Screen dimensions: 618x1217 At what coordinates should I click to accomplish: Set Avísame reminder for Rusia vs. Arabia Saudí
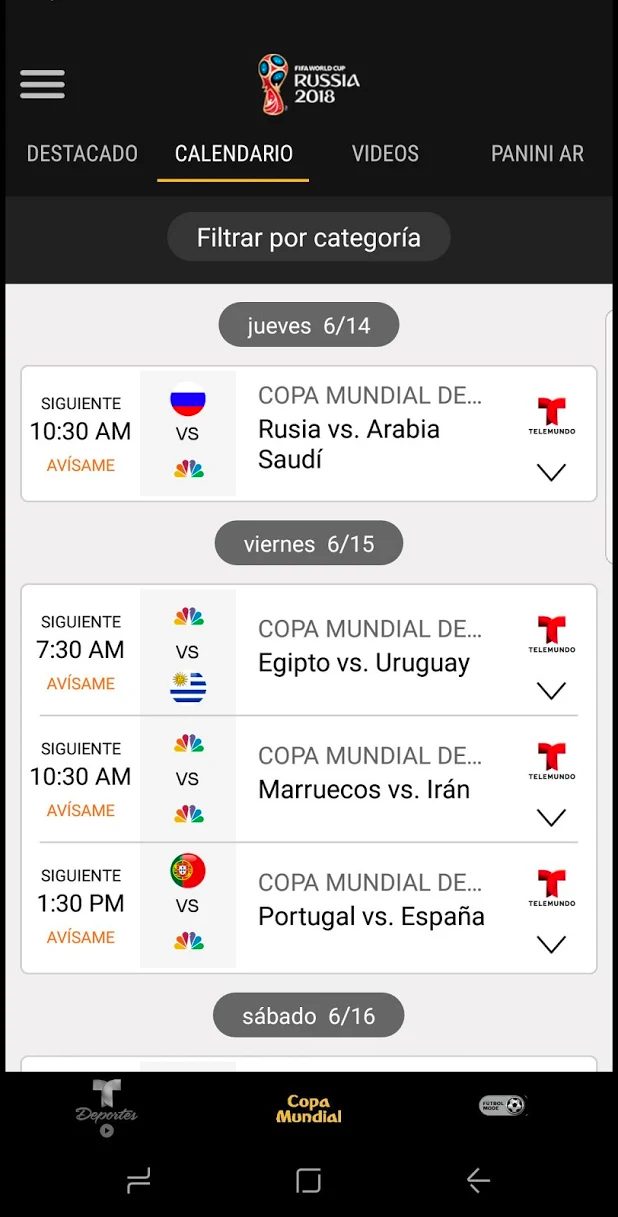point(80,465)
